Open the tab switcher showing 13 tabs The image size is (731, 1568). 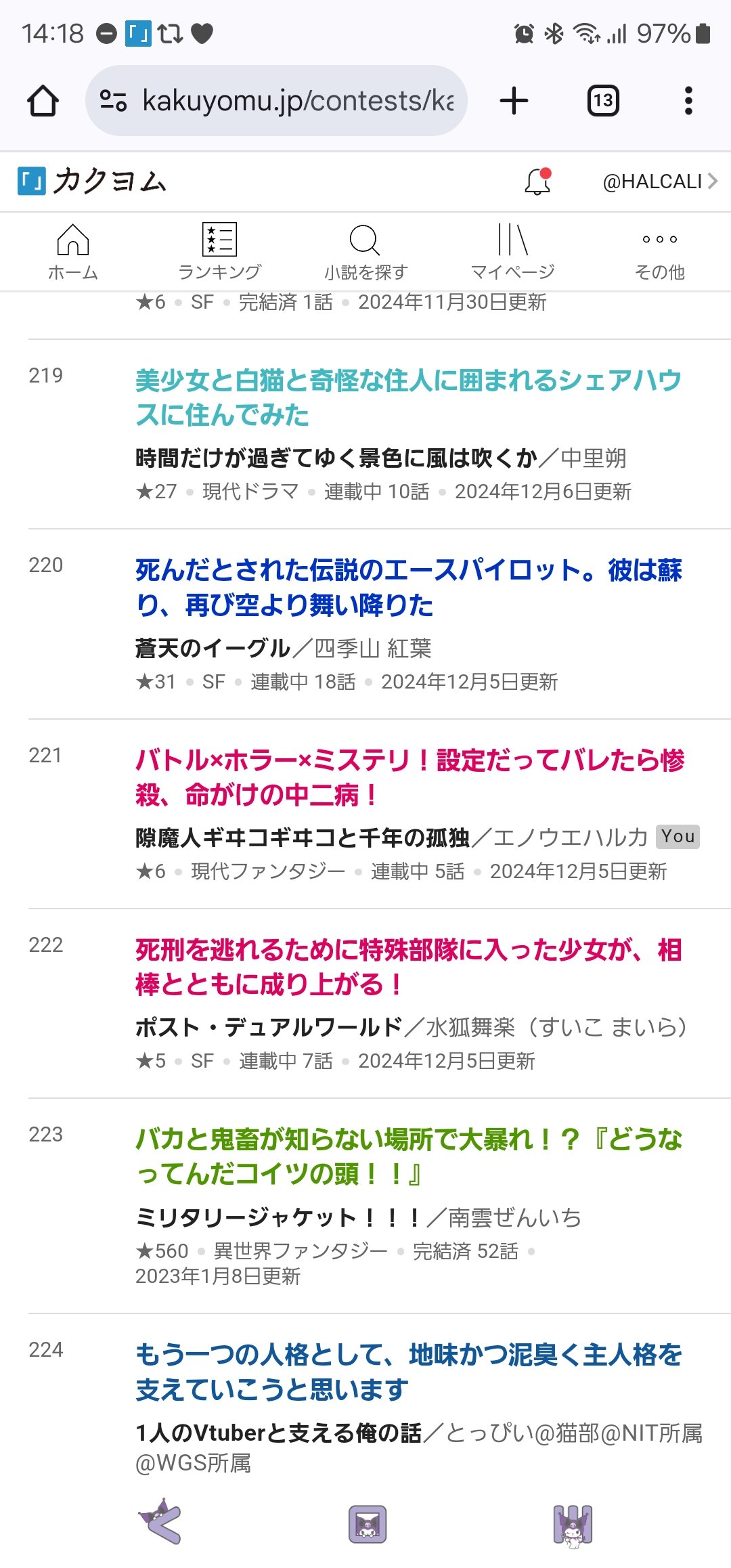(x=603, y=101)
